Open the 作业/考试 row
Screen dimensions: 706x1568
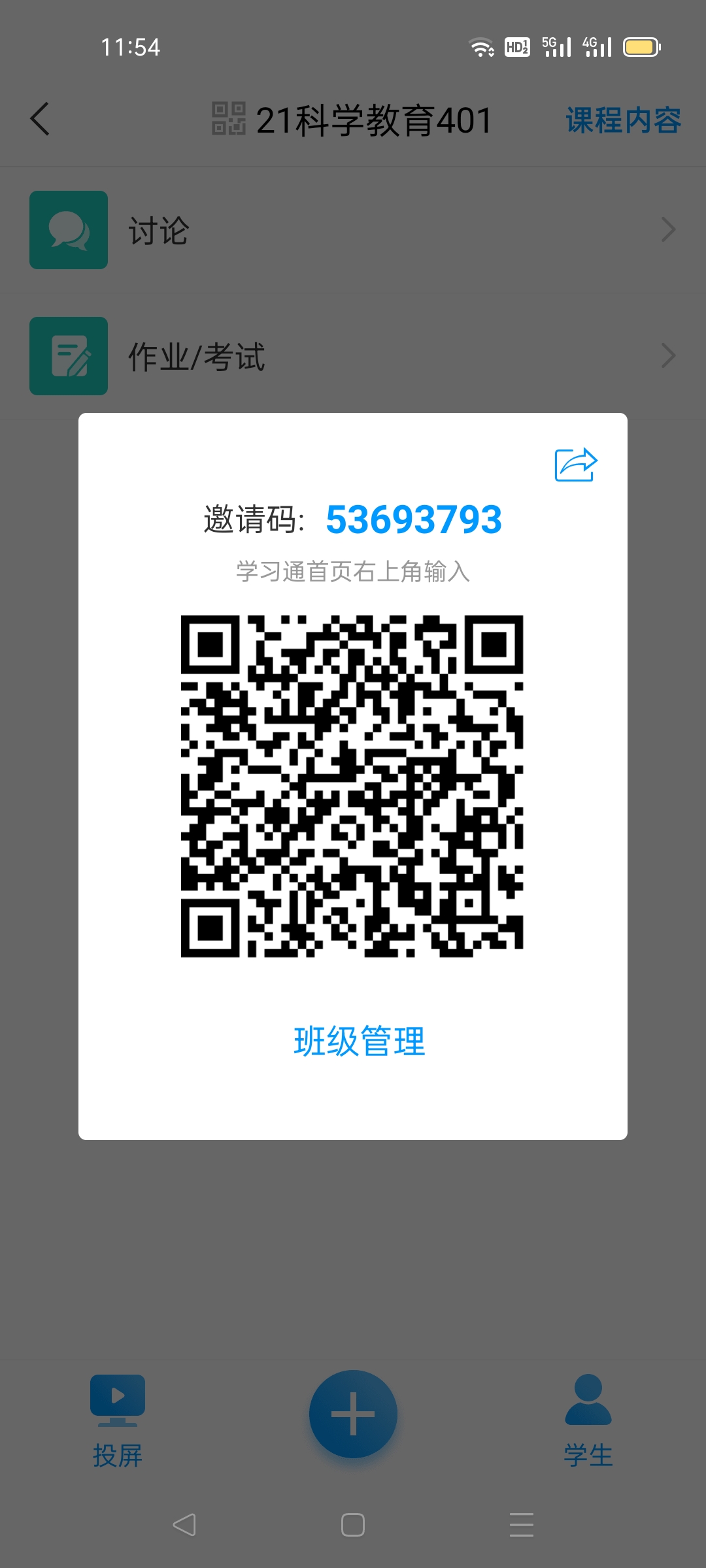click(353, 356)
